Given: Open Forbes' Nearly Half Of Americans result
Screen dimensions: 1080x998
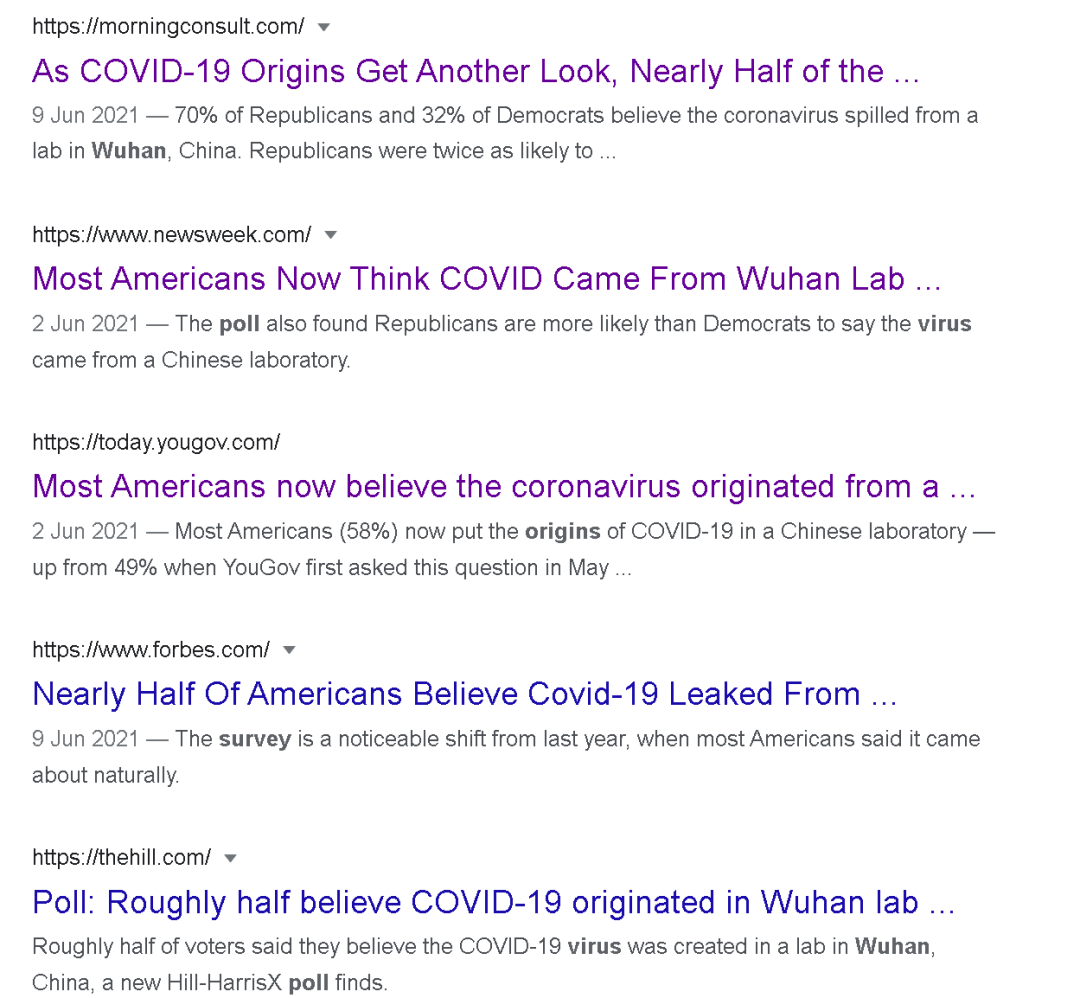Looking at the screenshot, I should pos(465,694).
